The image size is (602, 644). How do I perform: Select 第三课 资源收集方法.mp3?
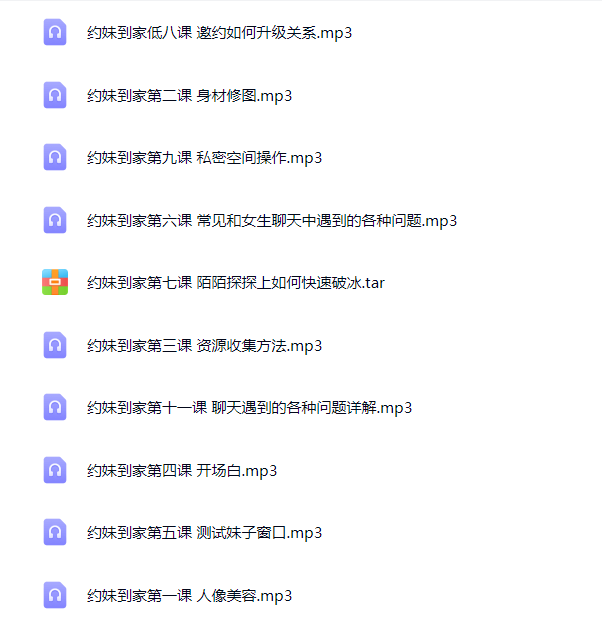[204, 346]
